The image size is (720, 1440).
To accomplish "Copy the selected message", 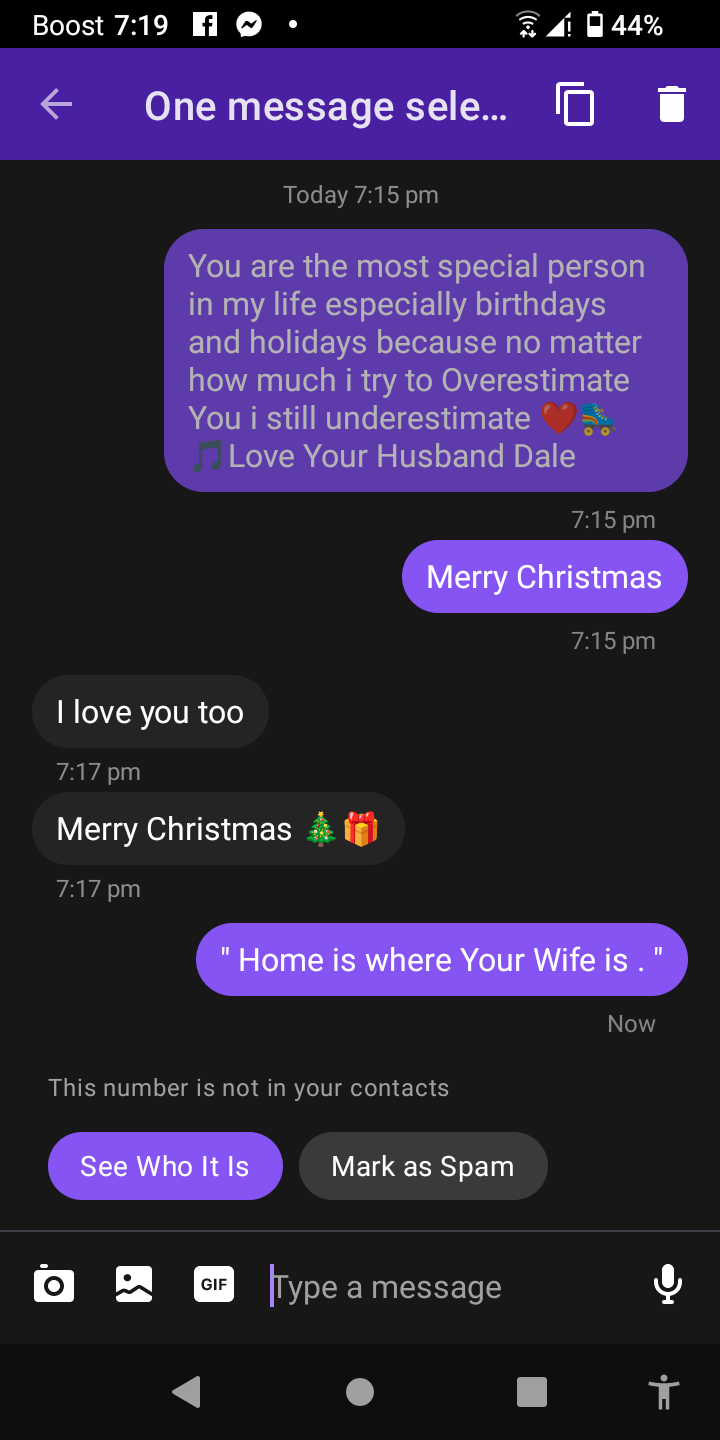I will point(575,105).
